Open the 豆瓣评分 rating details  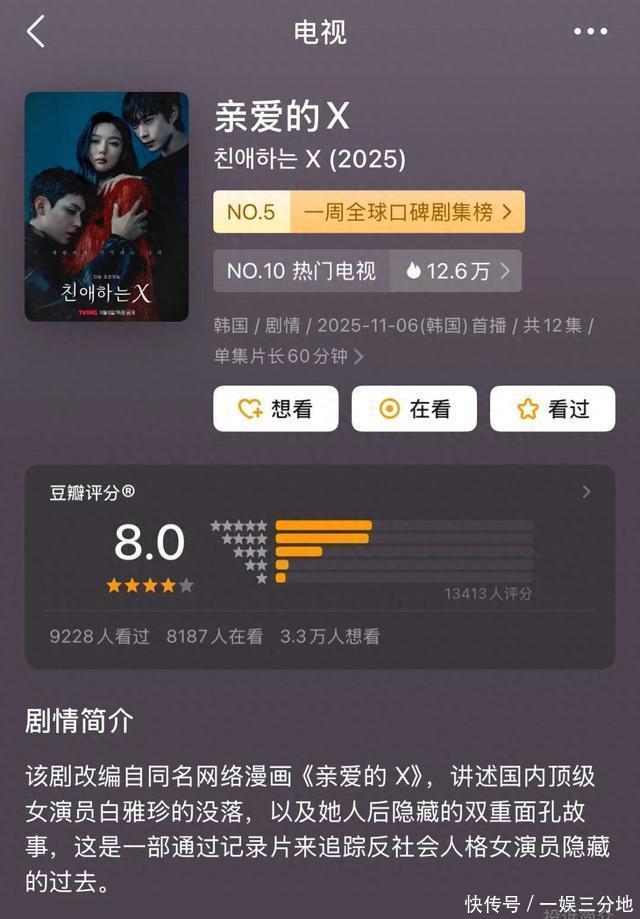586,492
